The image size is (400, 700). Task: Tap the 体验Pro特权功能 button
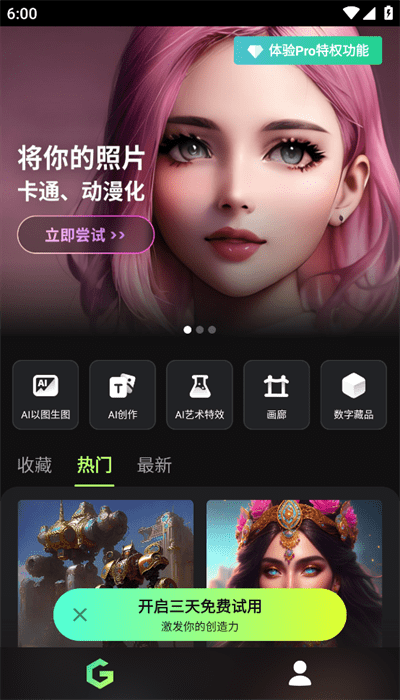click(x=308, y=50)
